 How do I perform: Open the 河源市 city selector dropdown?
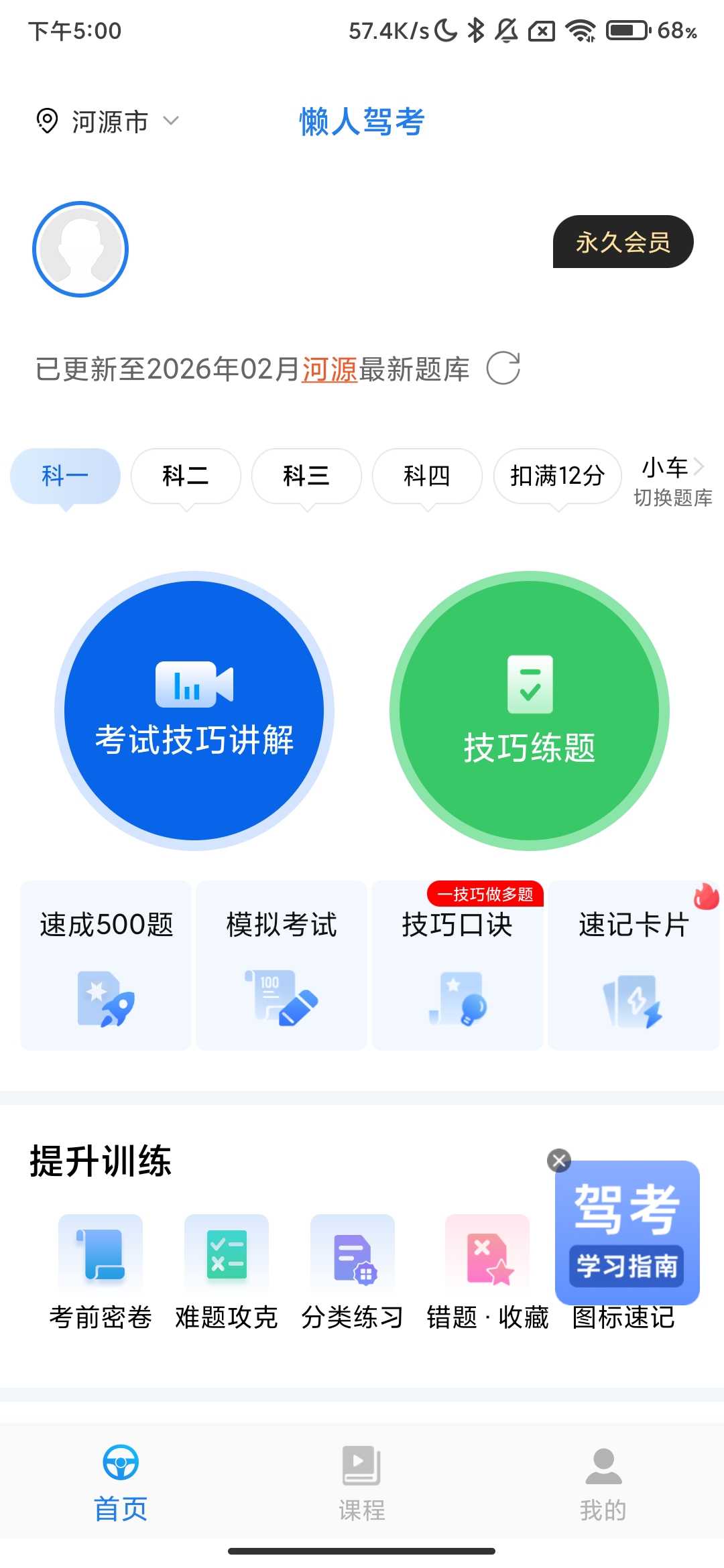click(x=107, y=121)
